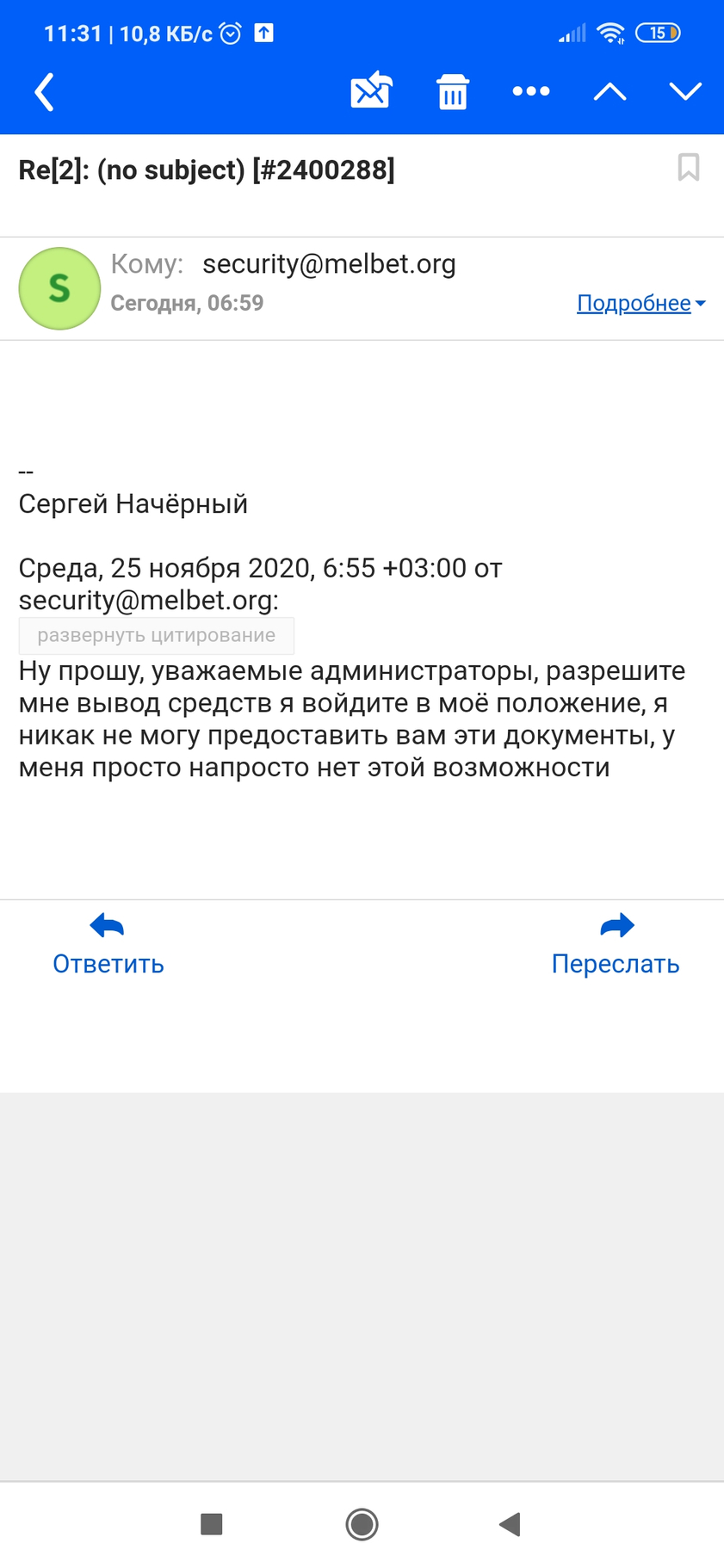724x1568 pixels.
Task: Delete this email with the trash icon
Action: 453,91
